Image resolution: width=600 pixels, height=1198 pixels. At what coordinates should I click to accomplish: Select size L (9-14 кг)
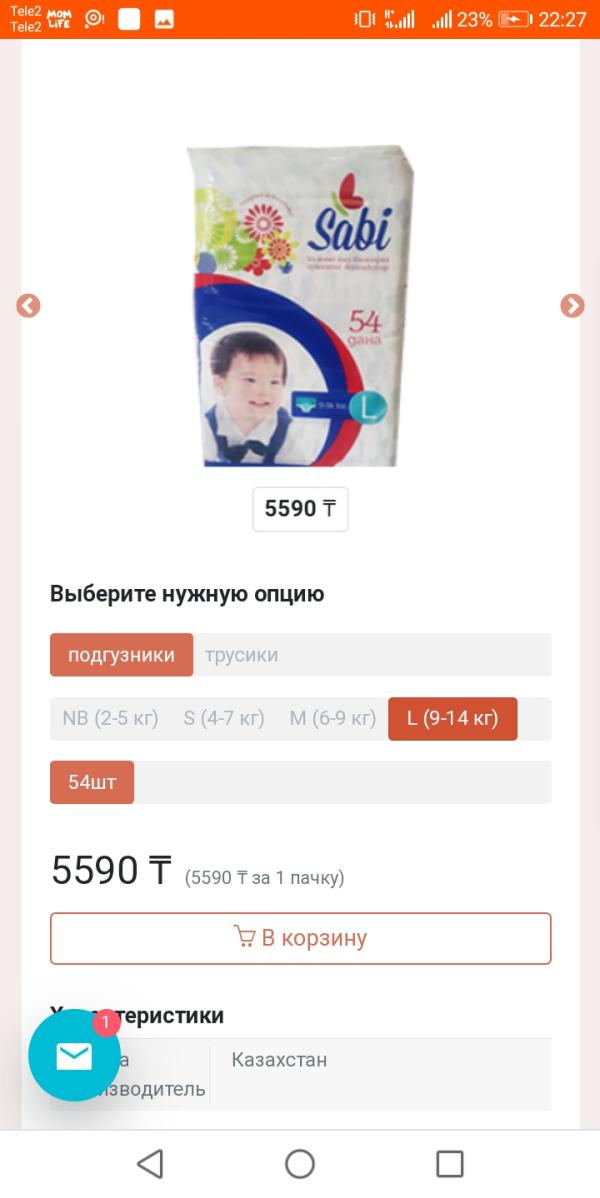[x=452, y=719]
